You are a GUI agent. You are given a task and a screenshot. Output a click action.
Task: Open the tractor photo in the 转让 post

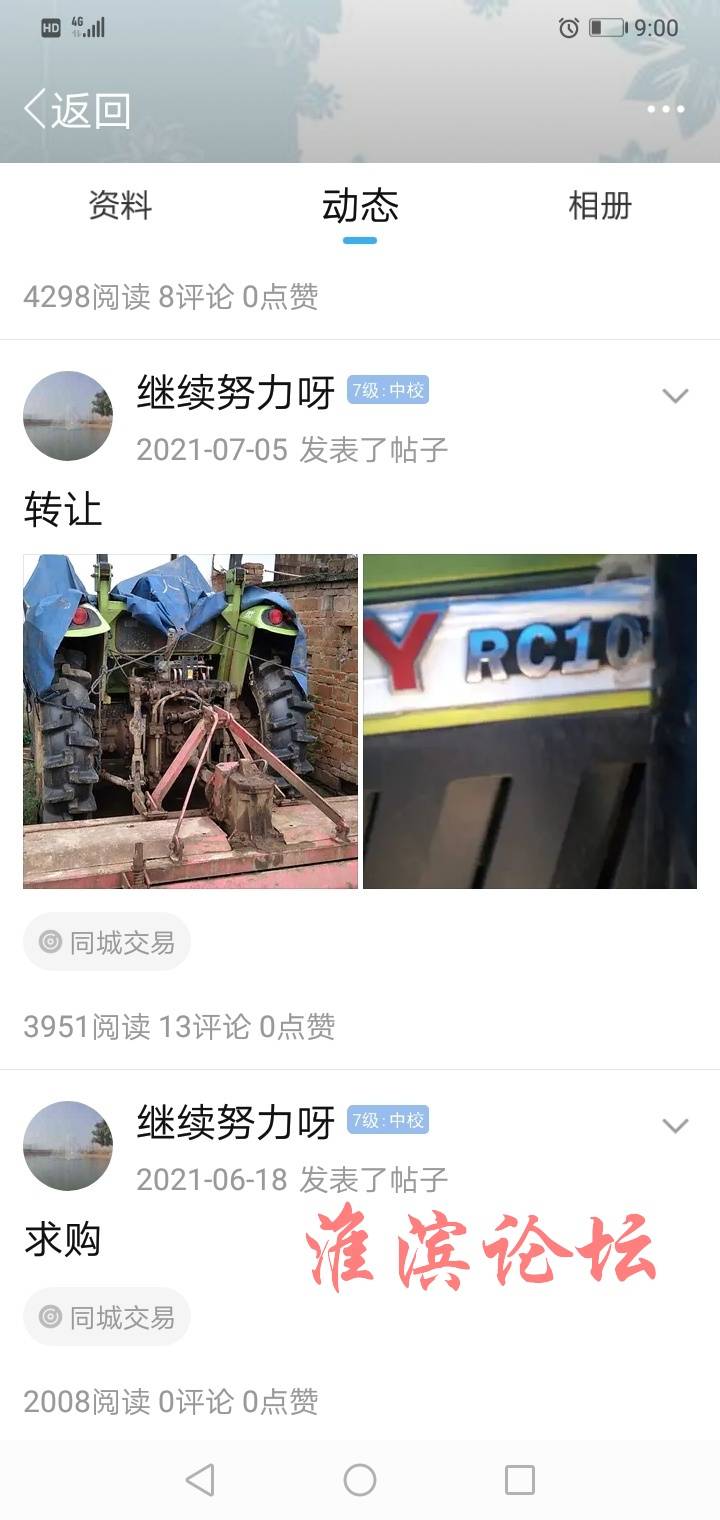point(190,721)
